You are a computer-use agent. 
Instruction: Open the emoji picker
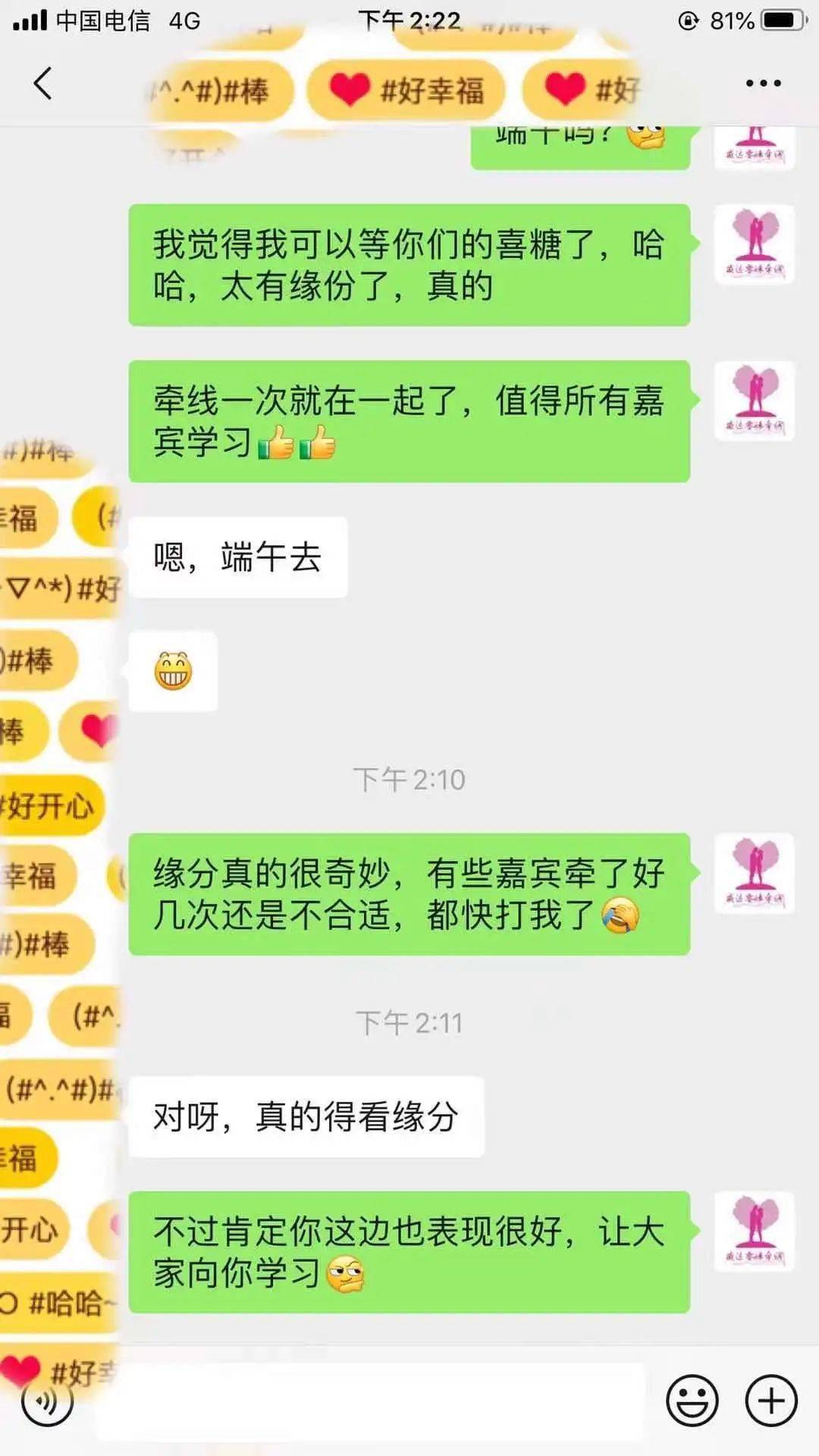coord(692,1400)
